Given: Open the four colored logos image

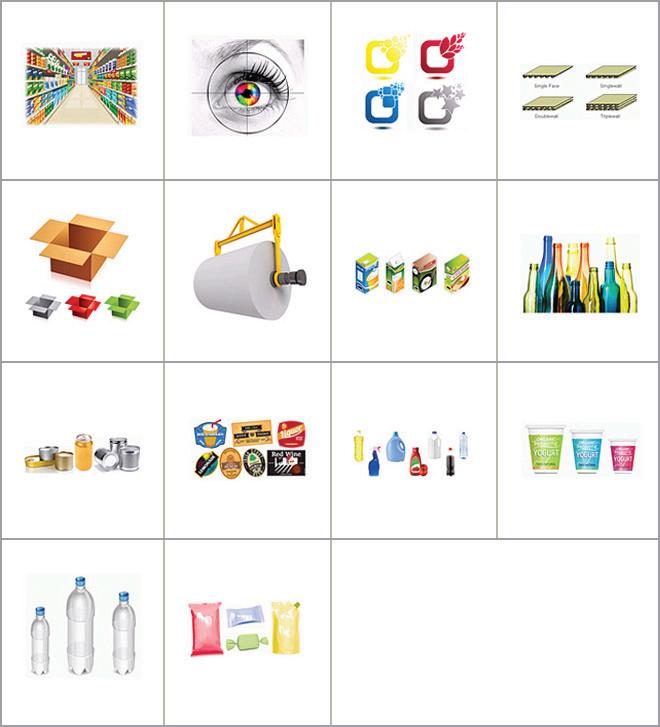Looking at the screenshot, I should (x=414, y=84).
